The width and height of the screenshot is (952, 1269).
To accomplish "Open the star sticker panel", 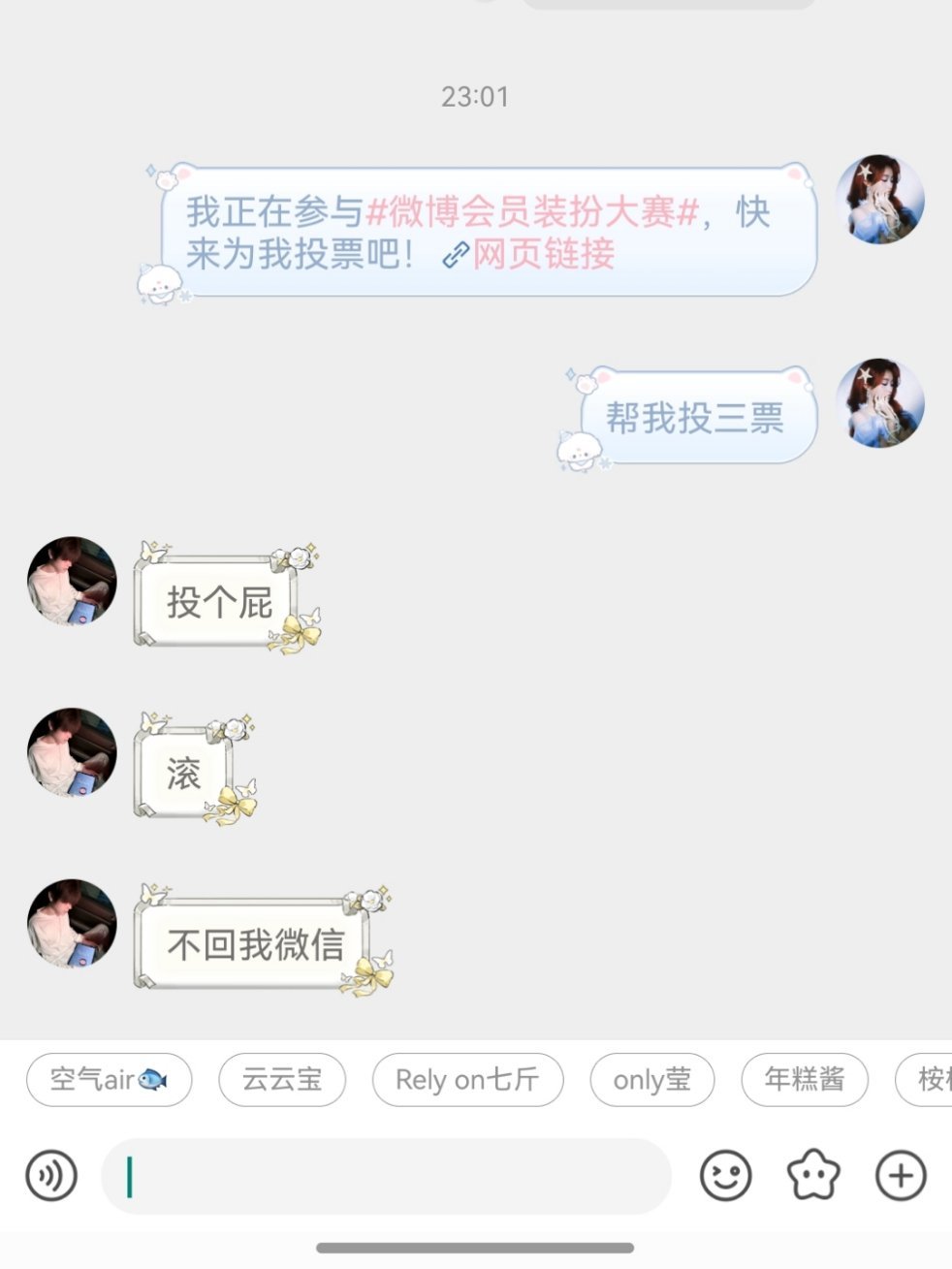I will (814, 1175).
